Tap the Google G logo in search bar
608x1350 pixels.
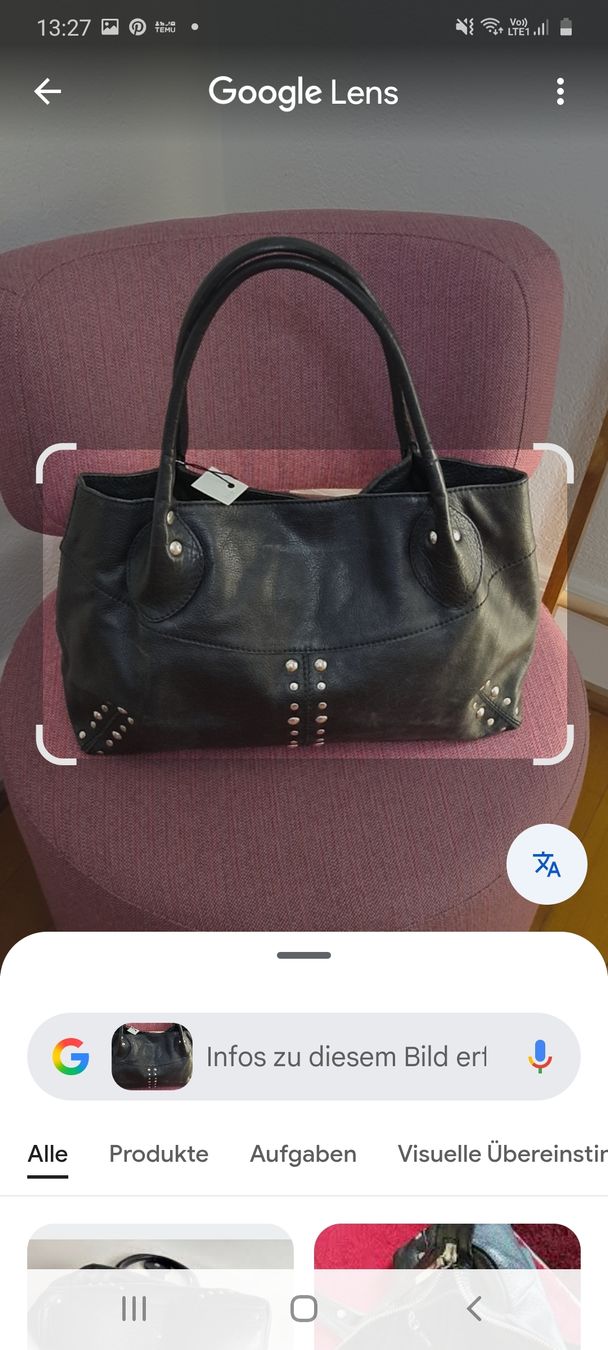click(x=71, y=1056)
